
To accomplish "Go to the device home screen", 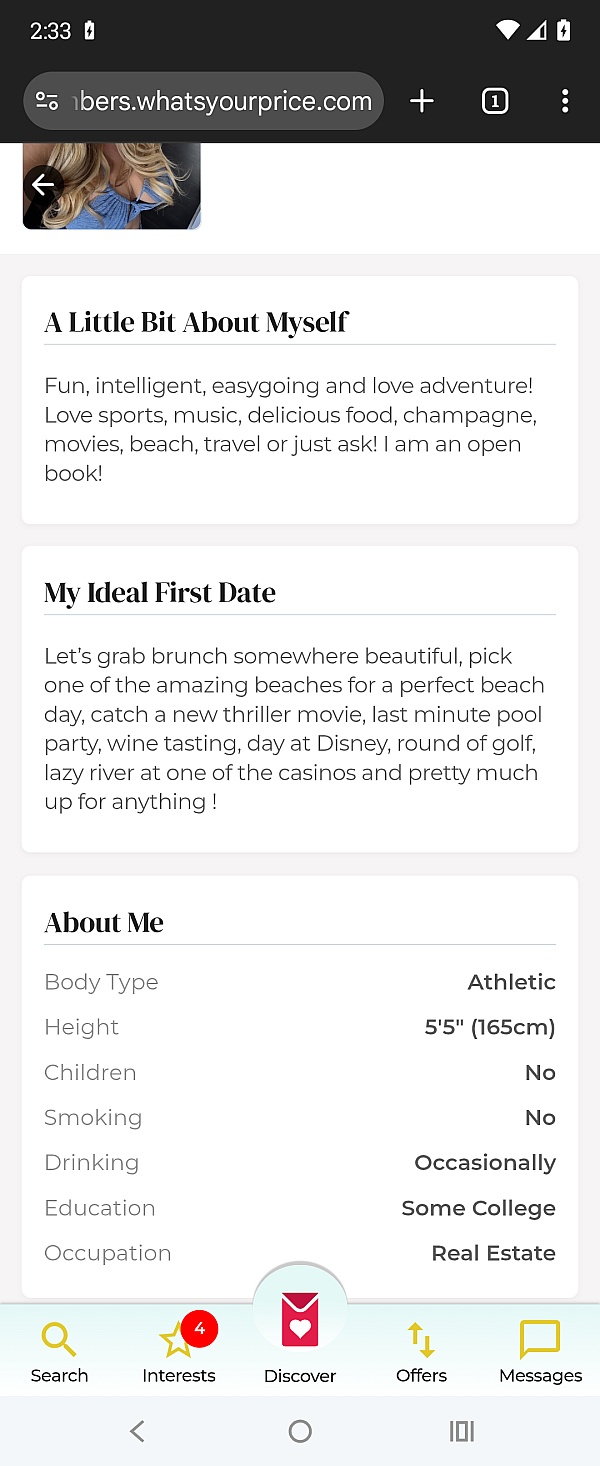I will (x=300, y=1431).
